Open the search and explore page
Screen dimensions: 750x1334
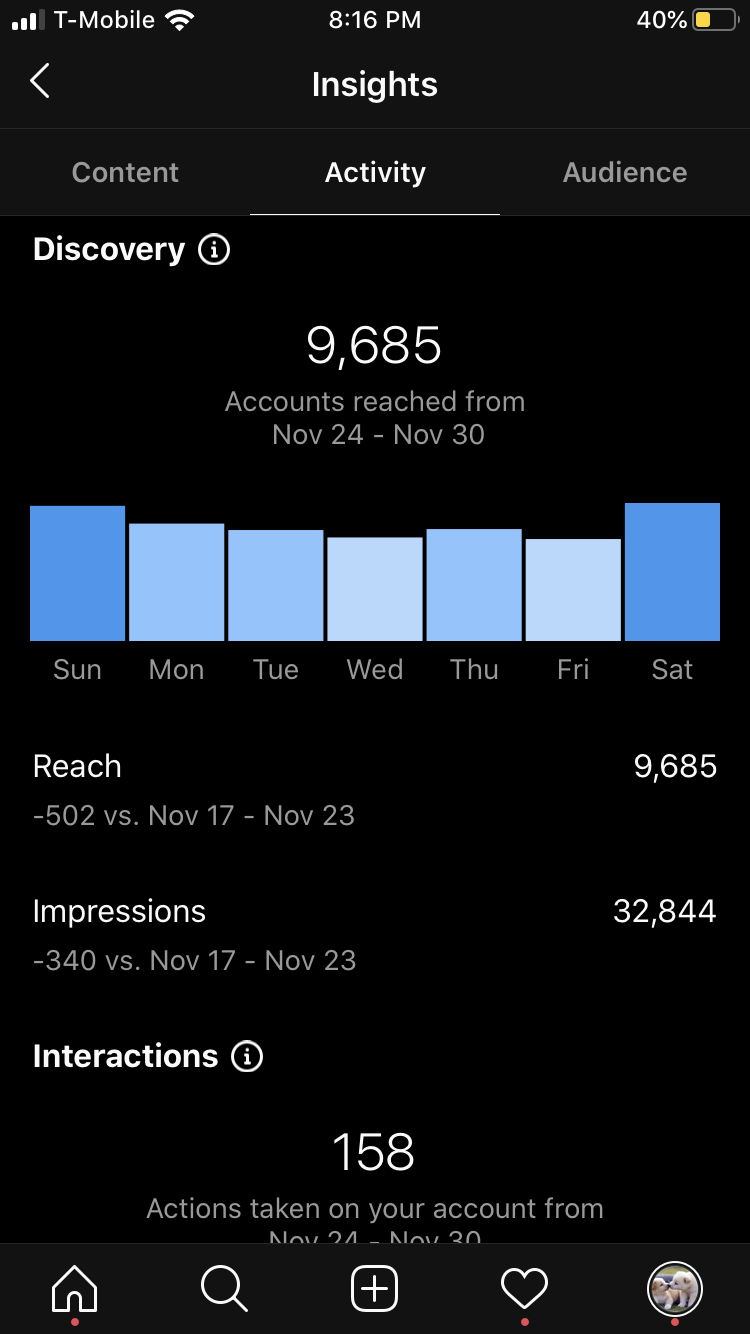click(x=224, y=1288)
